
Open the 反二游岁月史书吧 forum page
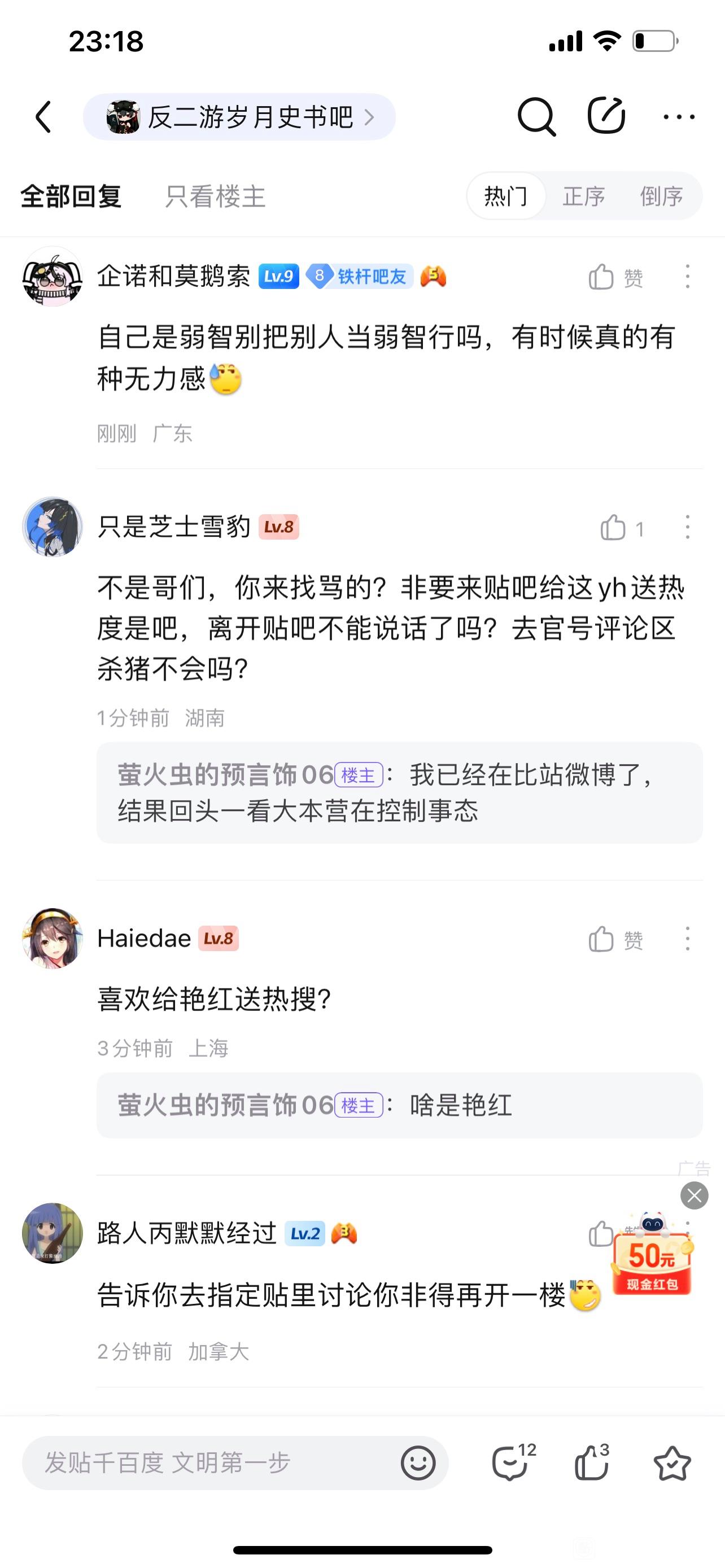tap(239, 117)
